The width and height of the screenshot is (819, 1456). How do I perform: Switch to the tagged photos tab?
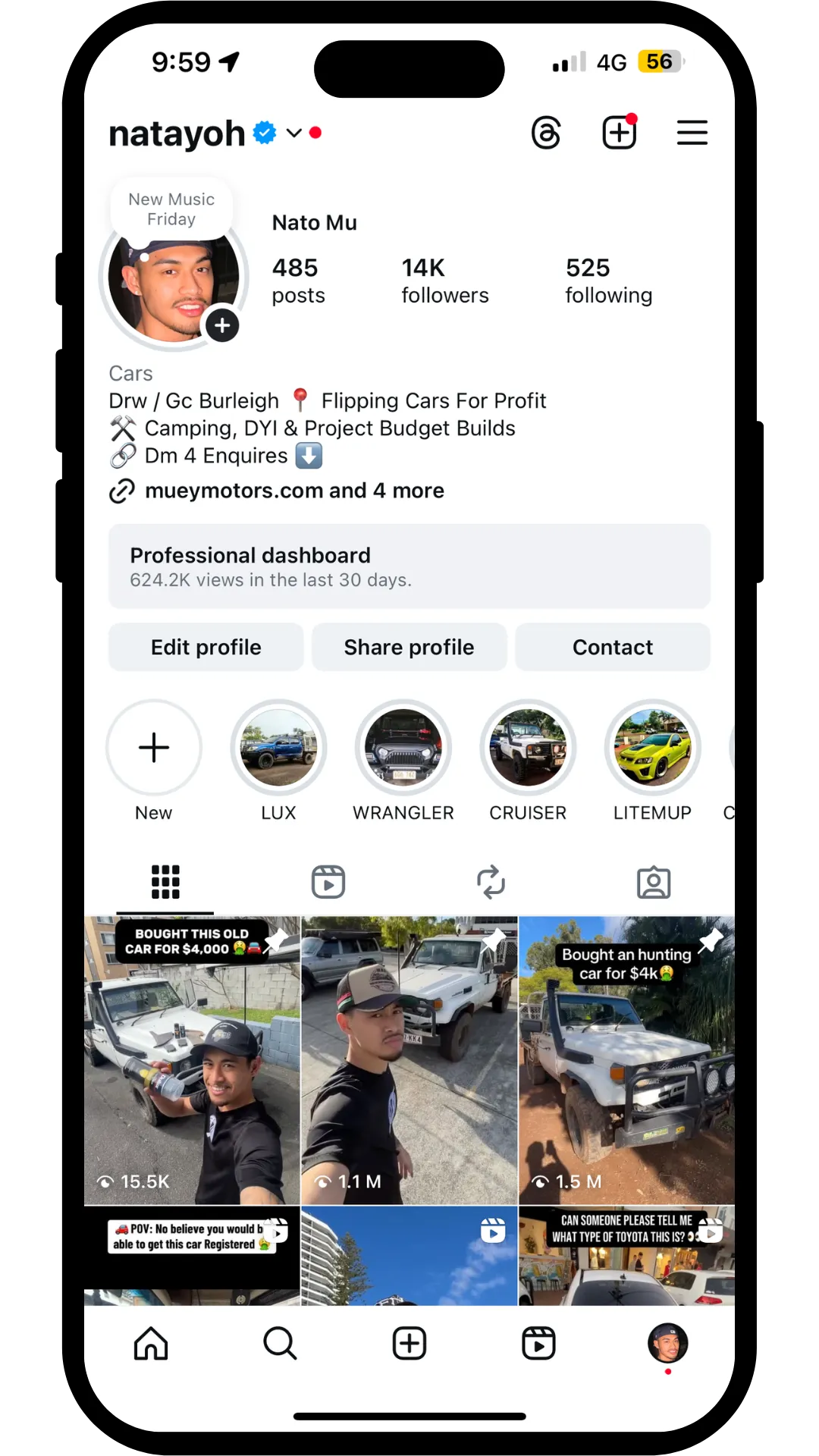pos(653,882)
